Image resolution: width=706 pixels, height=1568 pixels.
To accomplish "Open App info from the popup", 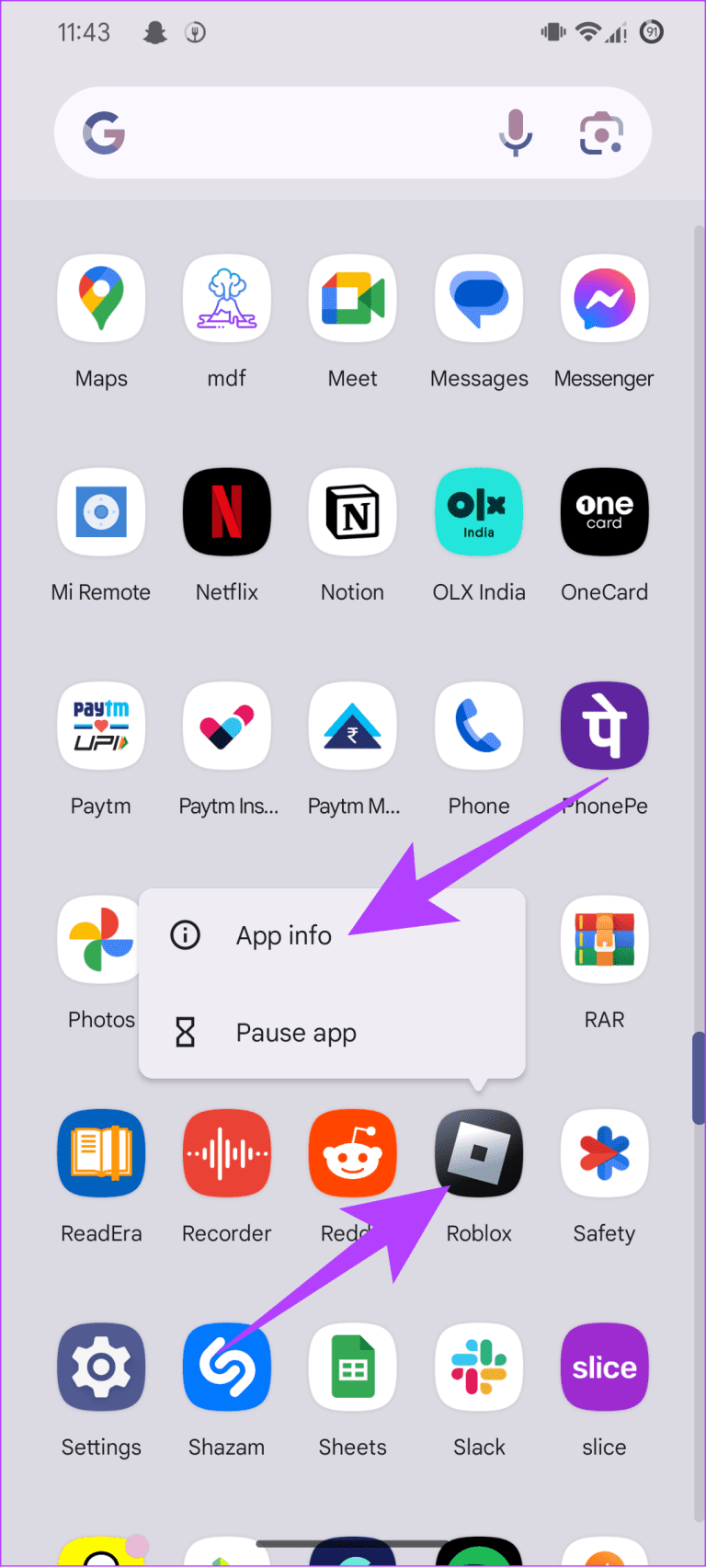I will 283,935.
